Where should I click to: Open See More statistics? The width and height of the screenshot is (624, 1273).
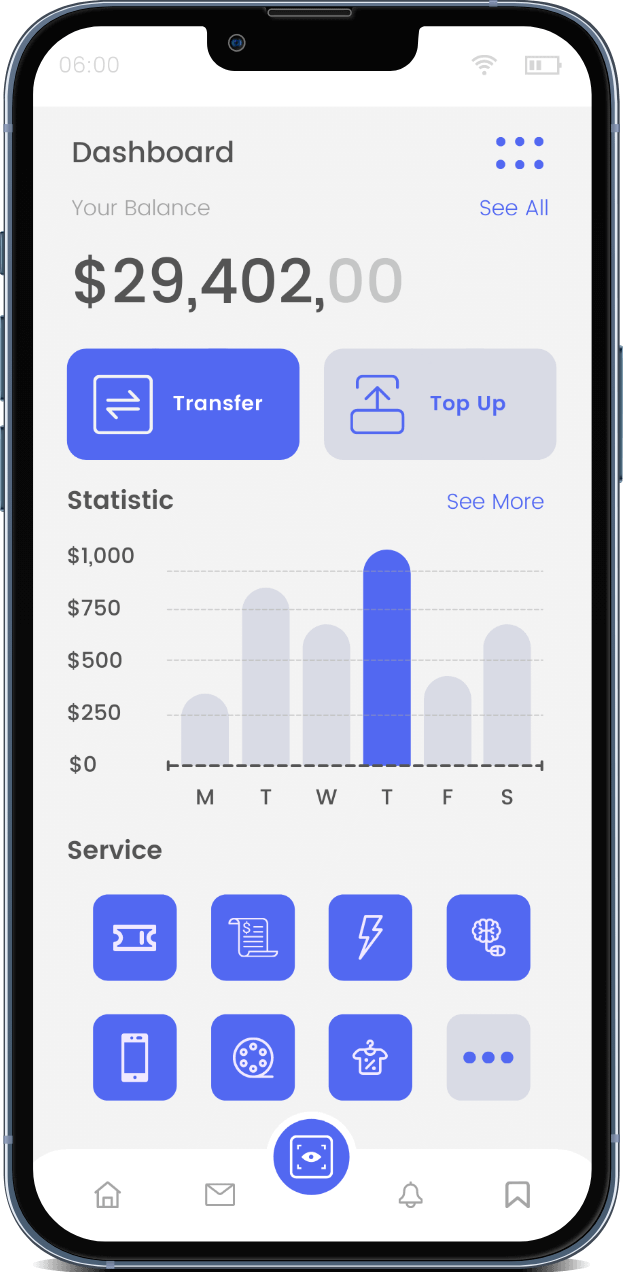(x=495, y=502)
